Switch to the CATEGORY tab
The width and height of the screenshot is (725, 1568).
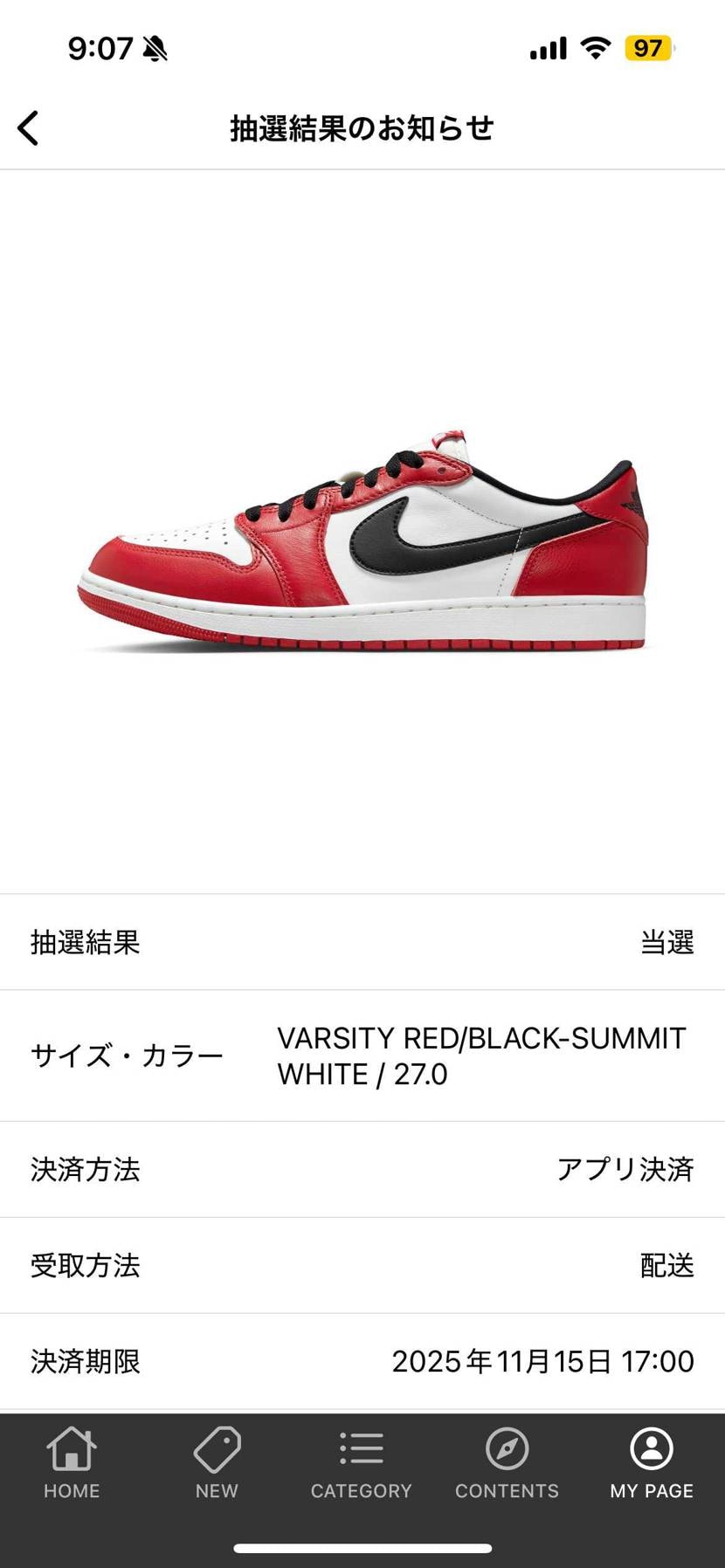(361, 1463)
